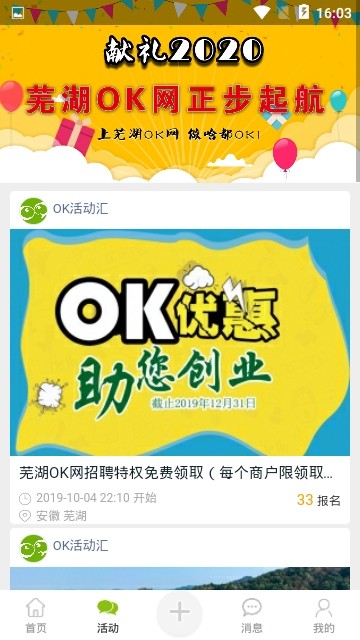
Task: Switch to the 首页 tab
Action: coord(36,615)
